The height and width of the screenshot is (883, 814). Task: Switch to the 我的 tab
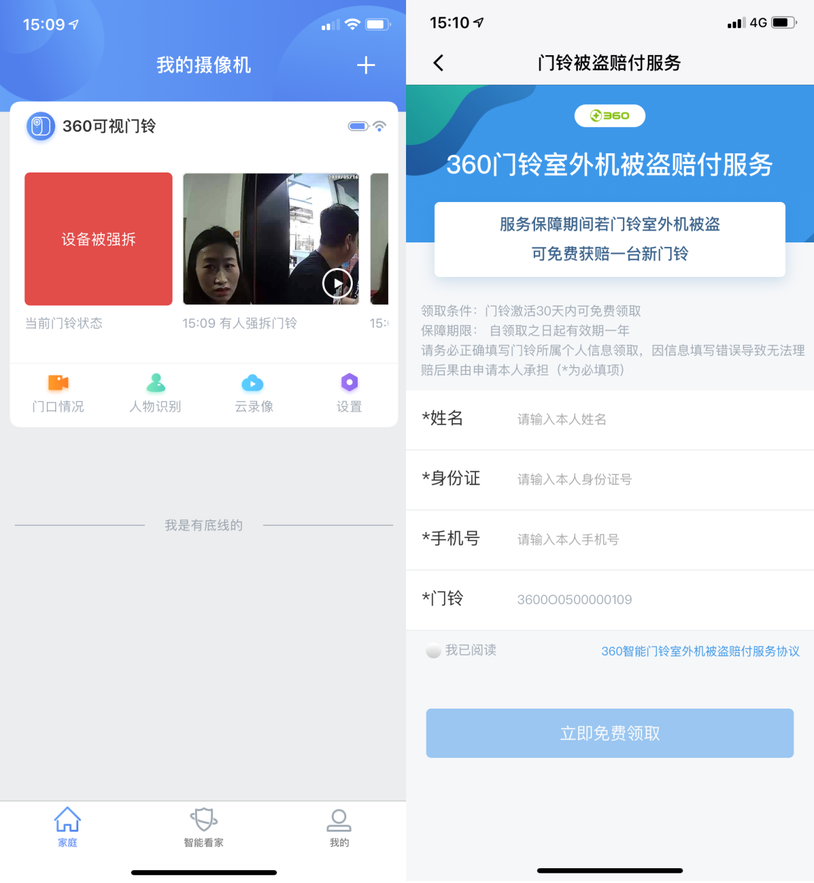tap(339, 828)
